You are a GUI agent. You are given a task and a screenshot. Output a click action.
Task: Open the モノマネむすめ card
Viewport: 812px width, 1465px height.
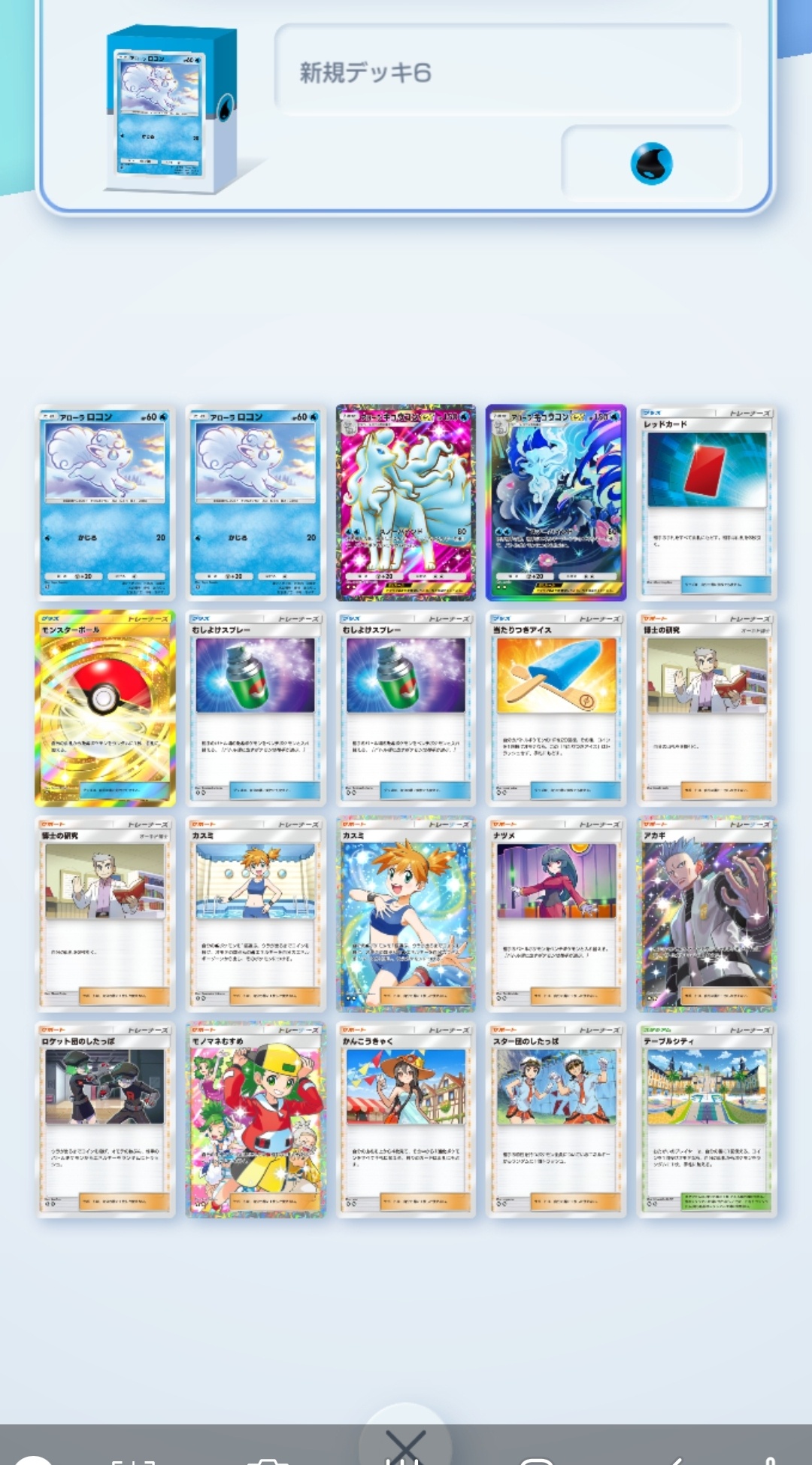256,1119
